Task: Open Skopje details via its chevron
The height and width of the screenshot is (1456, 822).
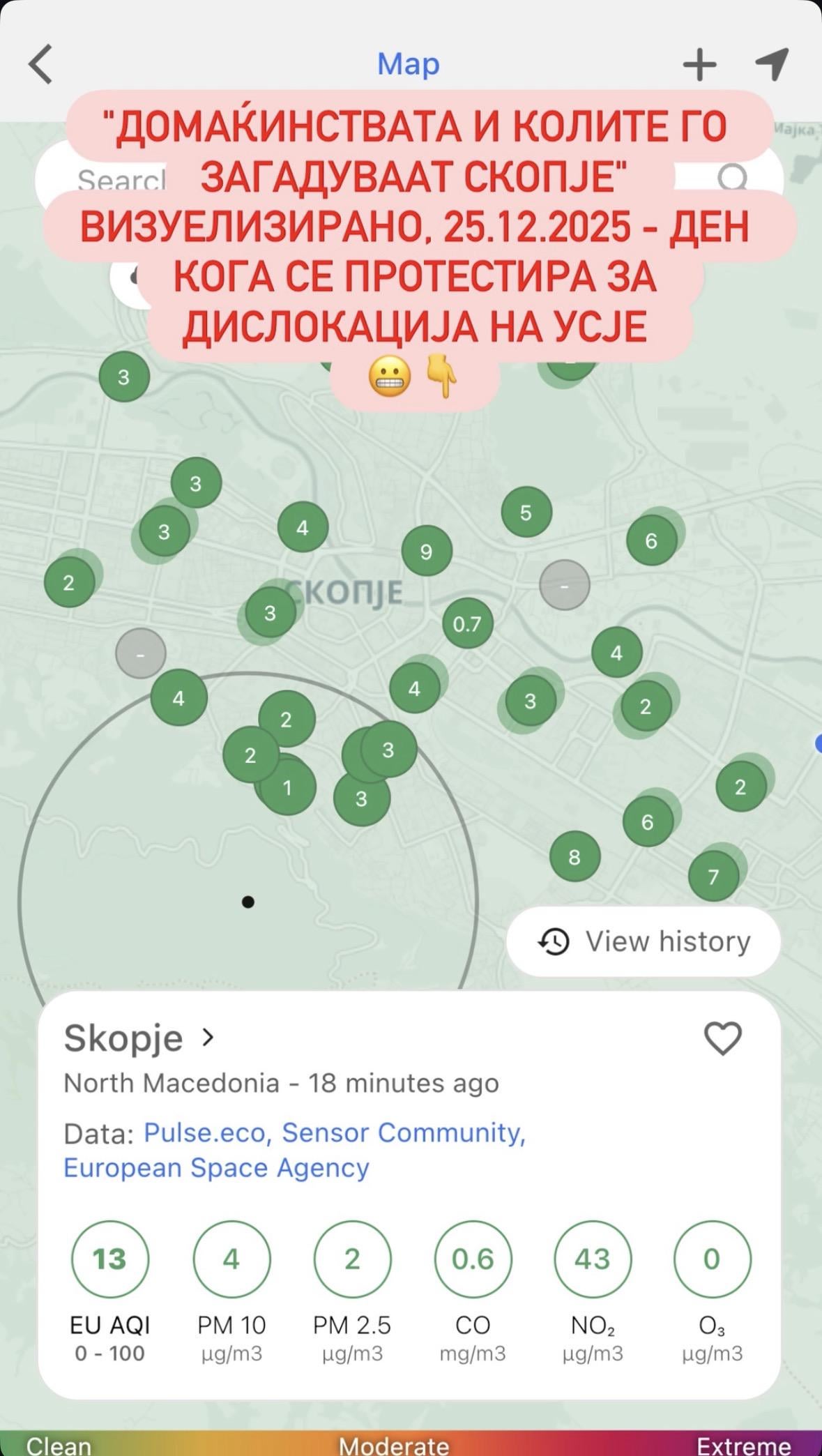Action: coord(207,1038)
